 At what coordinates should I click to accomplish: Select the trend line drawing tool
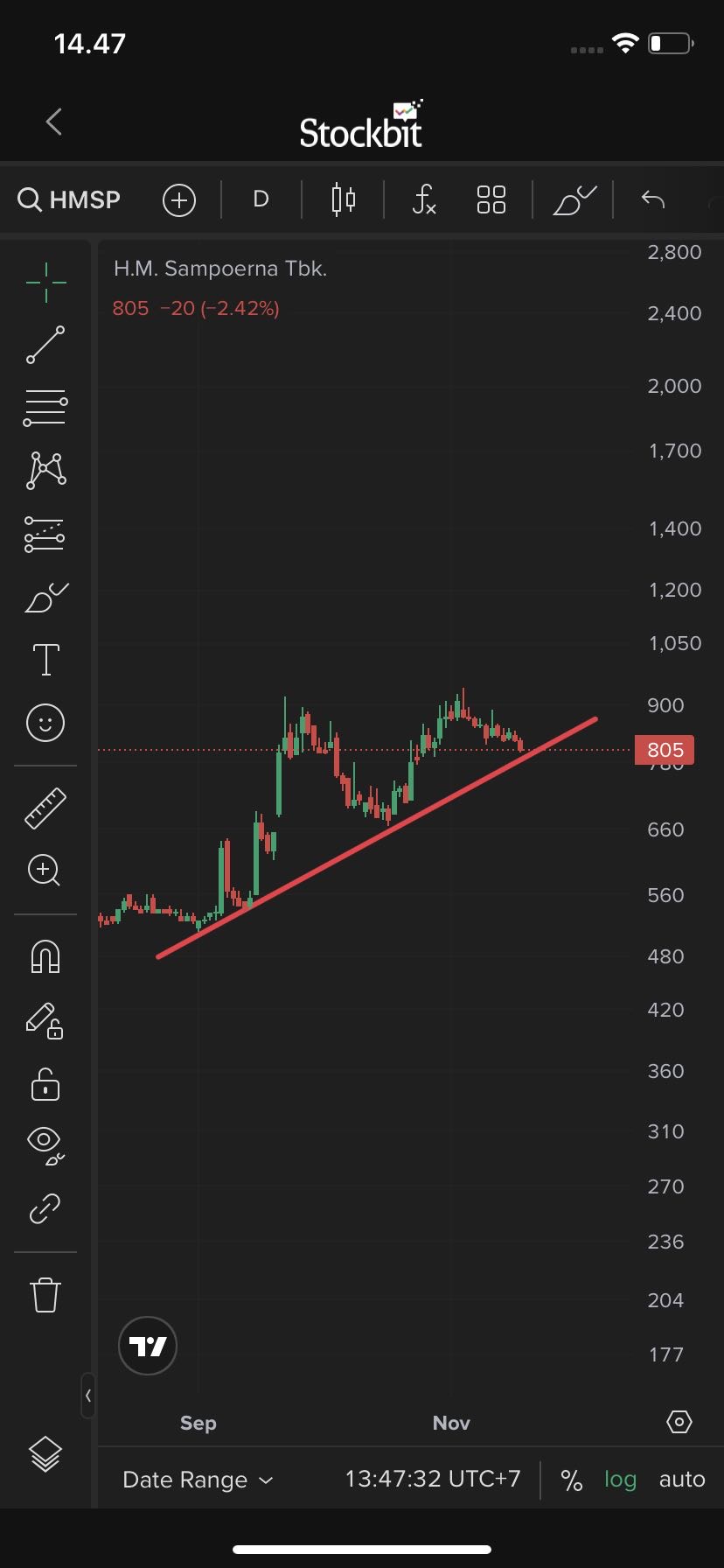pos(45,345)
